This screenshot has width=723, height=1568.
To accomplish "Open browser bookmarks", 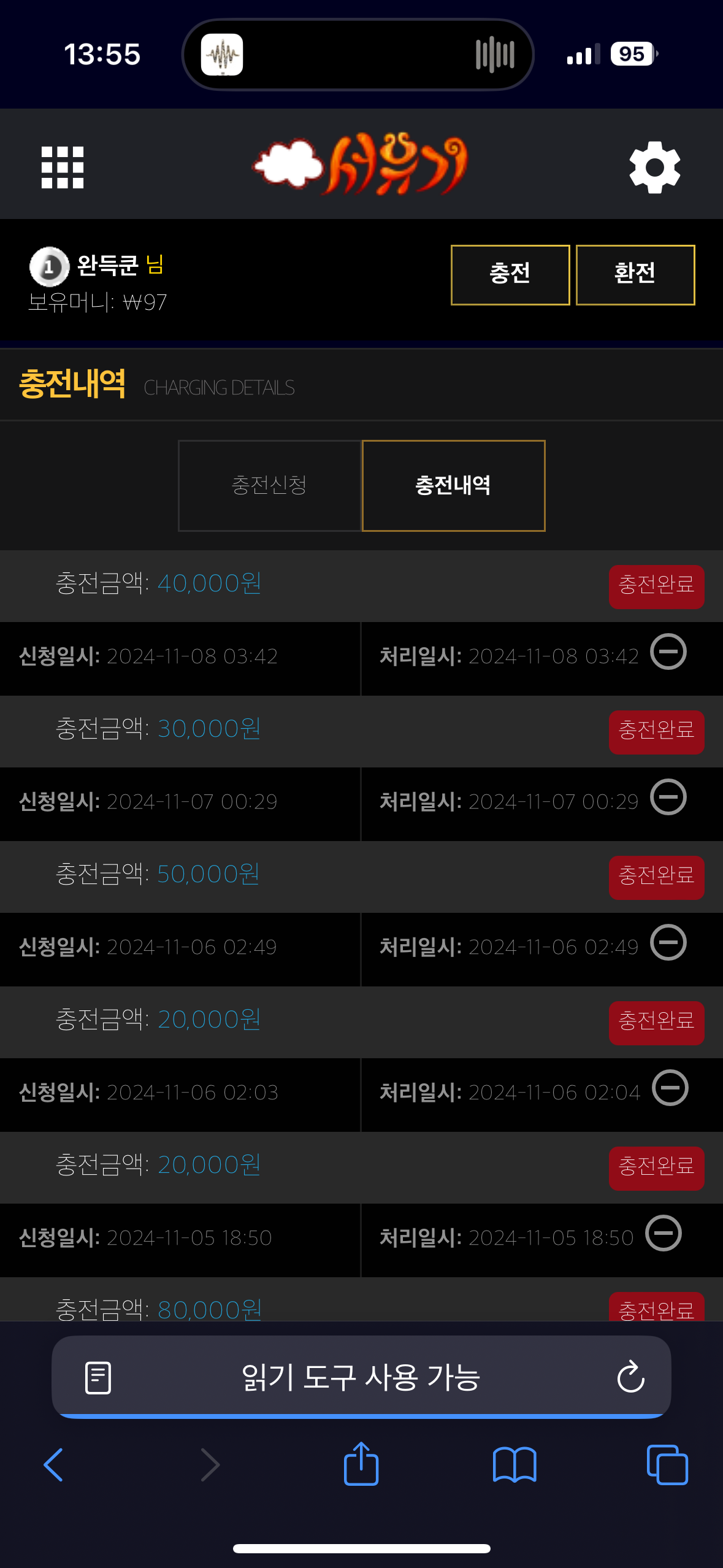I will pos(515,1464).
